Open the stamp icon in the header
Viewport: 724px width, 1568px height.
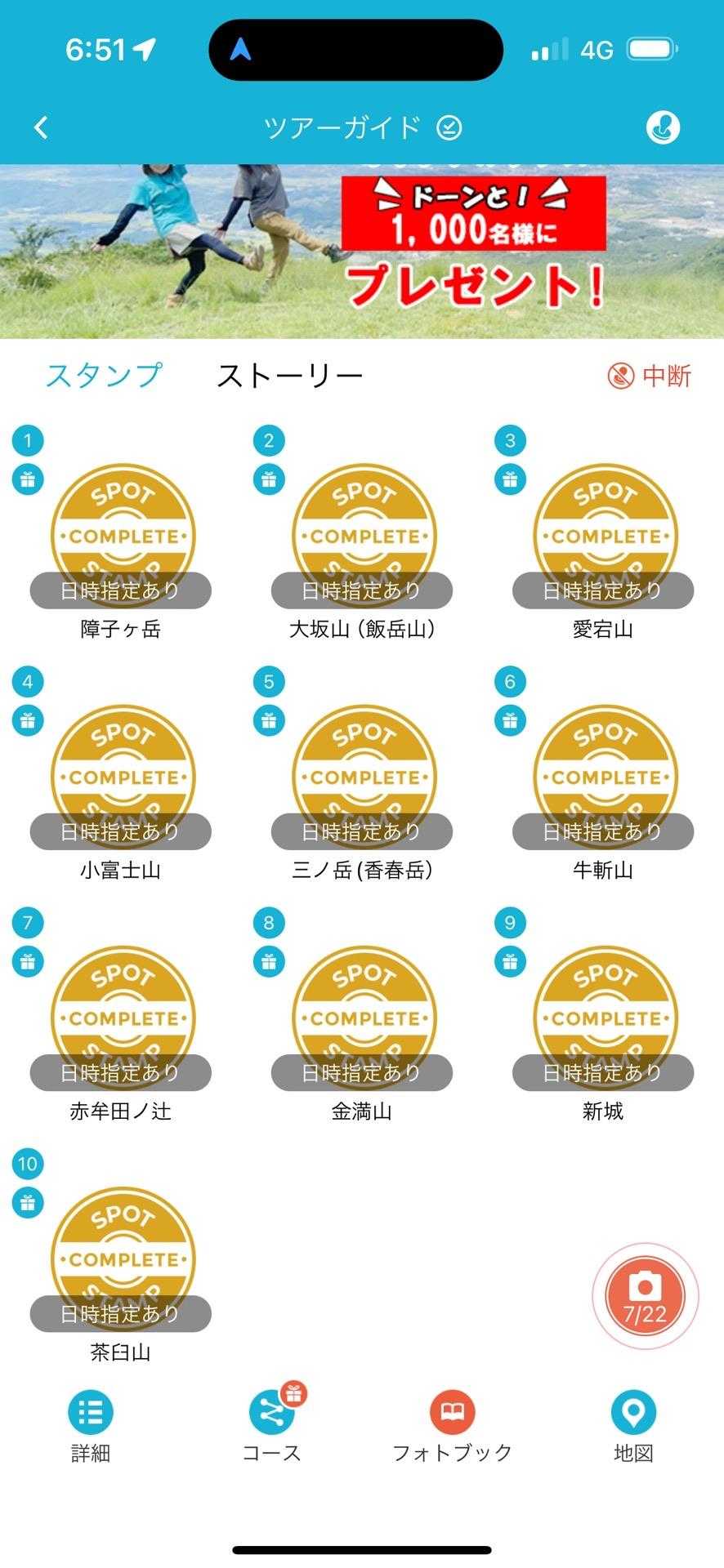click(x=663, y=127)
